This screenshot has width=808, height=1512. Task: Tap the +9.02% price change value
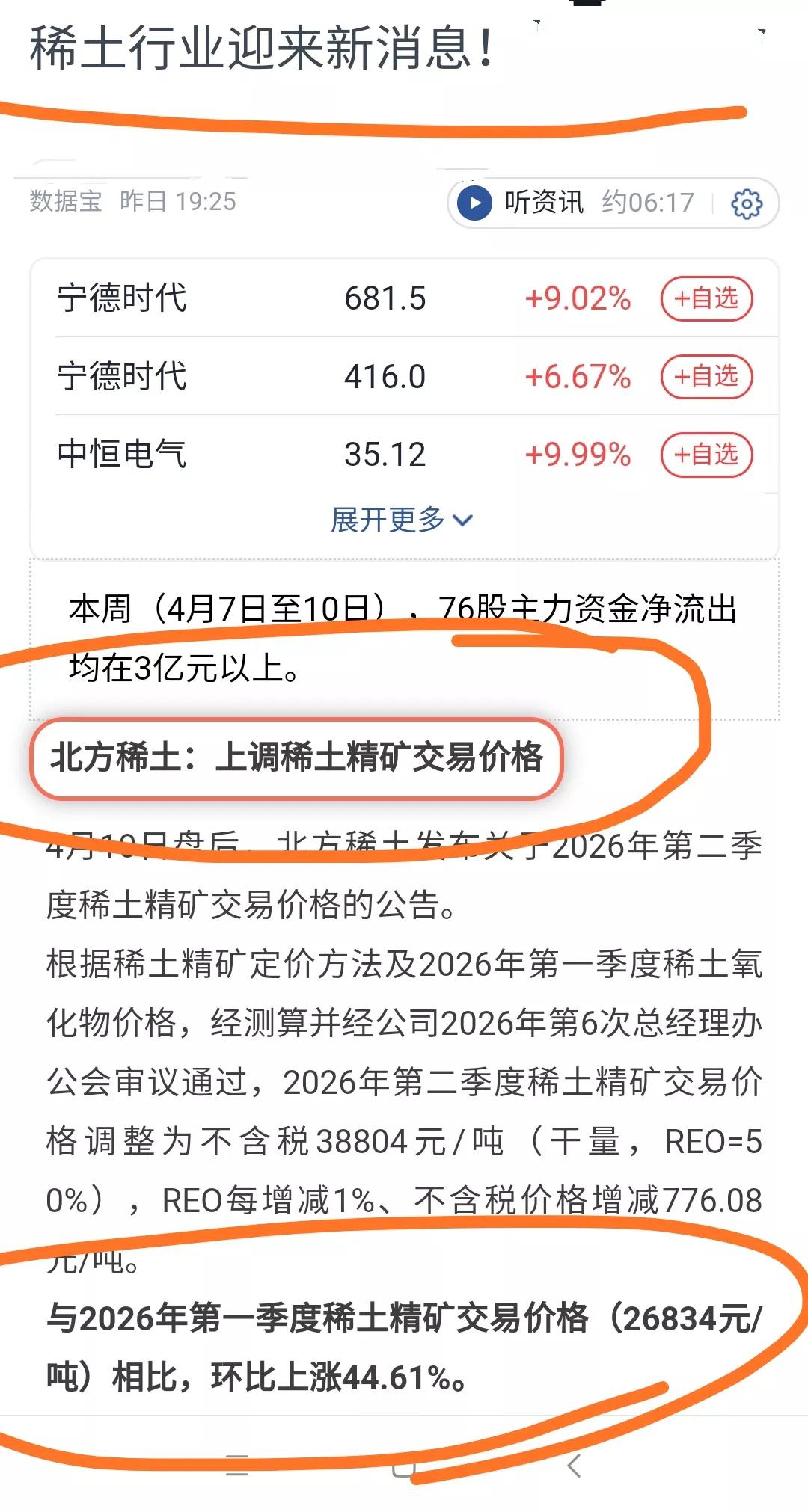pyautogui.click(x=576, y=298)
